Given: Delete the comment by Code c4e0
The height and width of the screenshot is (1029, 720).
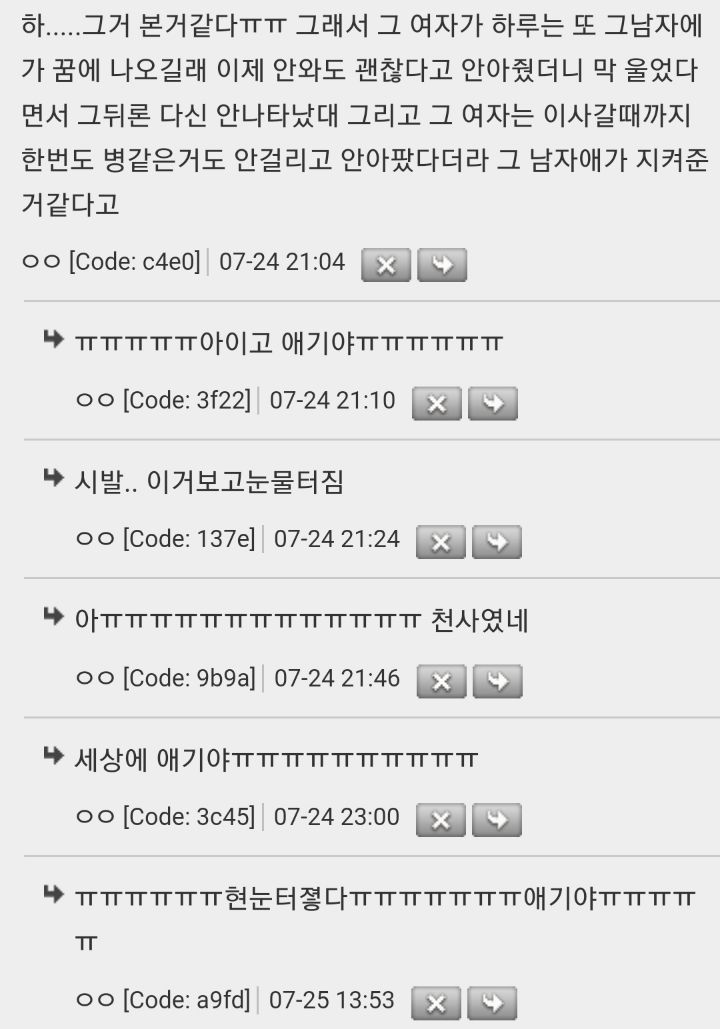Looking at the screenshot, I should coord(385,265).
